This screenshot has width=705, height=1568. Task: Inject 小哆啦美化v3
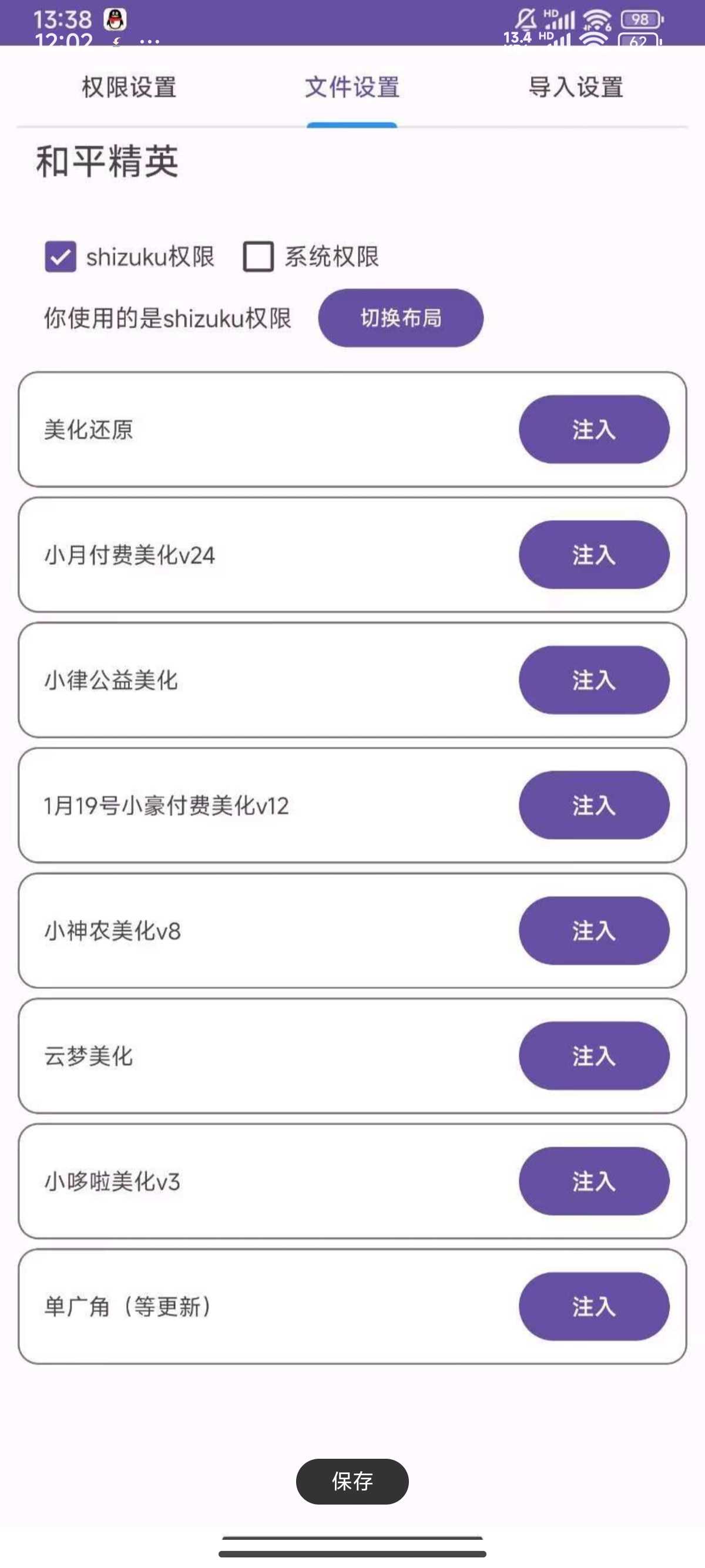click(593, 1182)
